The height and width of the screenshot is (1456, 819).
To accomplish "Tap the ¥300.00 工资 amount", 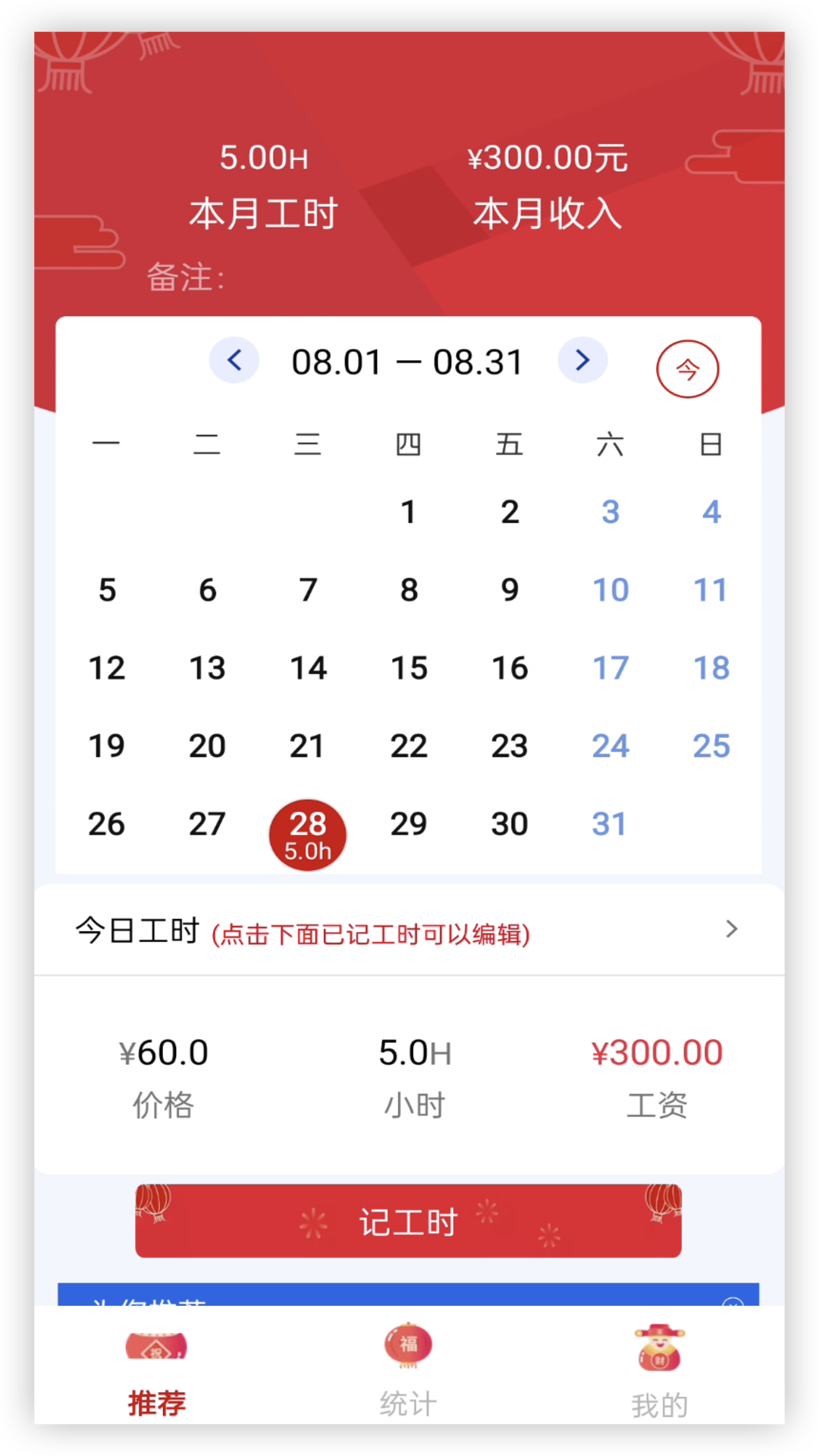I will 657,1052.
